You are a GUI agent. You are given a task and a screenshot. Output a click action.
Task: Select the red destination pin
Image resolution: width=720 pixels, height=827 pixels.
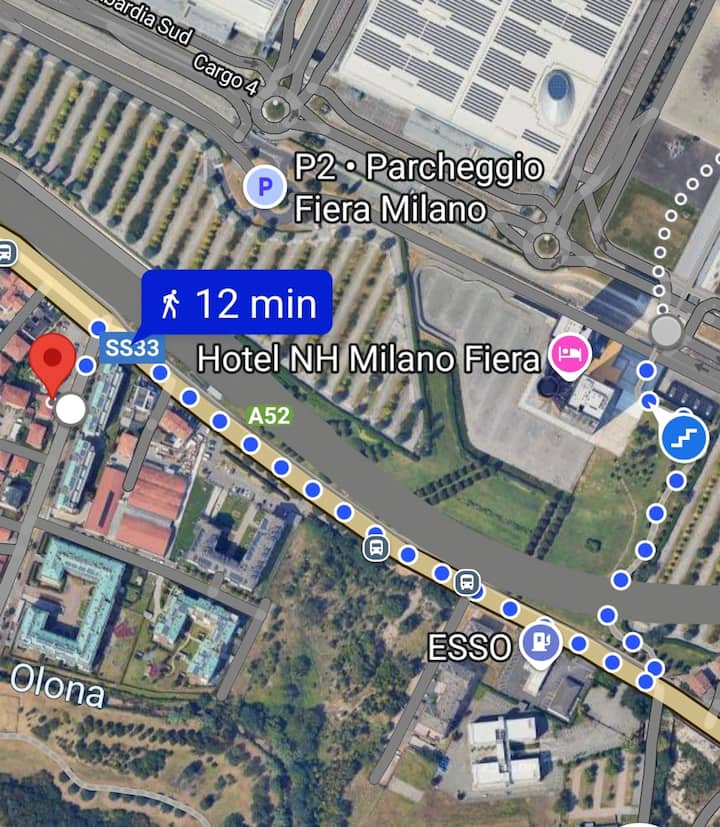click(x=54, y=364)
